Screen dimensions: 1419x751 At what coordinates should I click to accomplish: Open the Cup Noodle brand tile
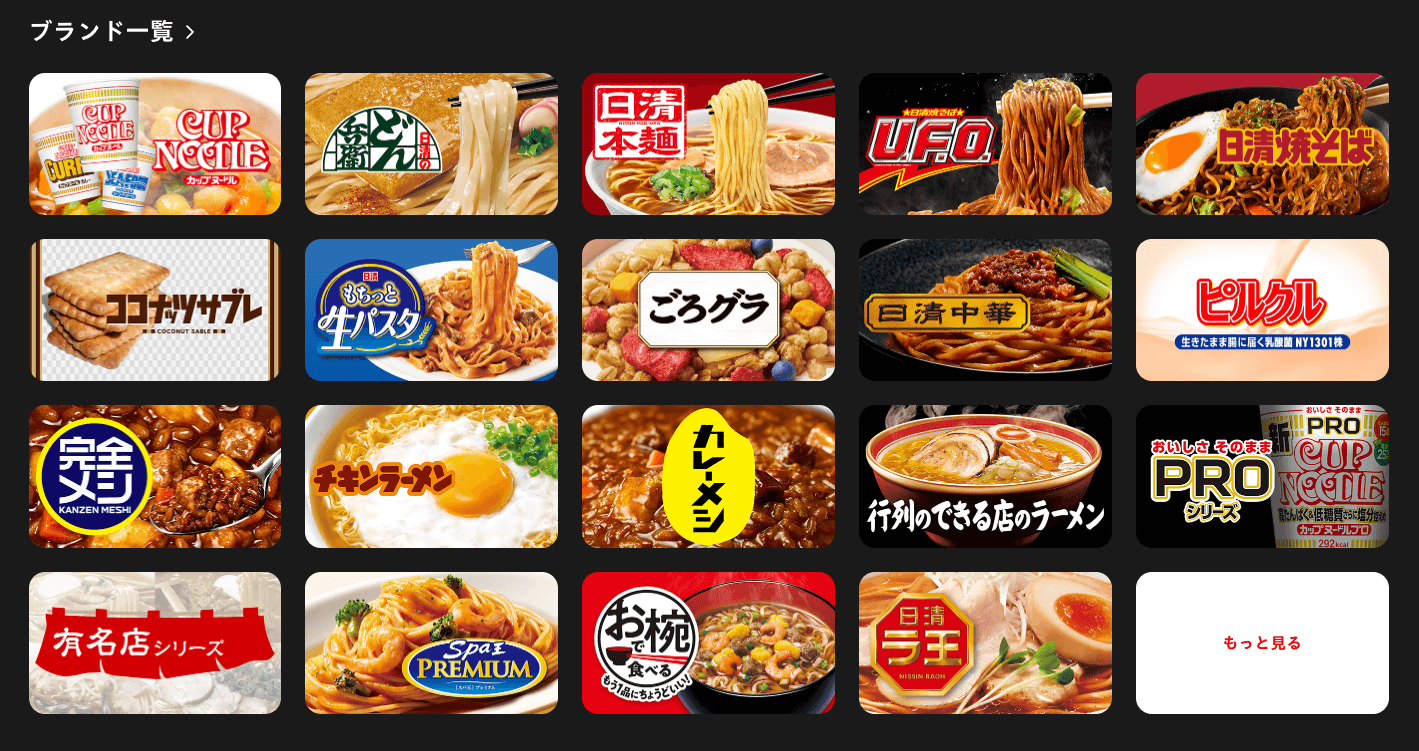point(155,144)
